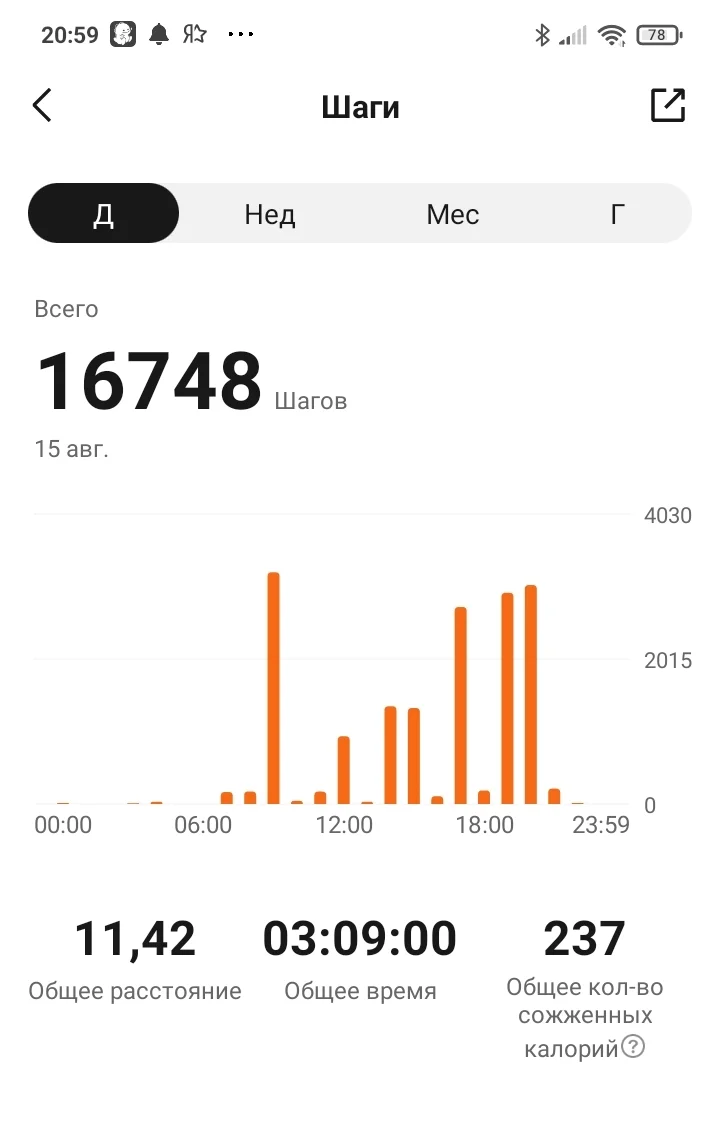Switch to the Мес month view
716x1124 pixels.
(452, 214)
